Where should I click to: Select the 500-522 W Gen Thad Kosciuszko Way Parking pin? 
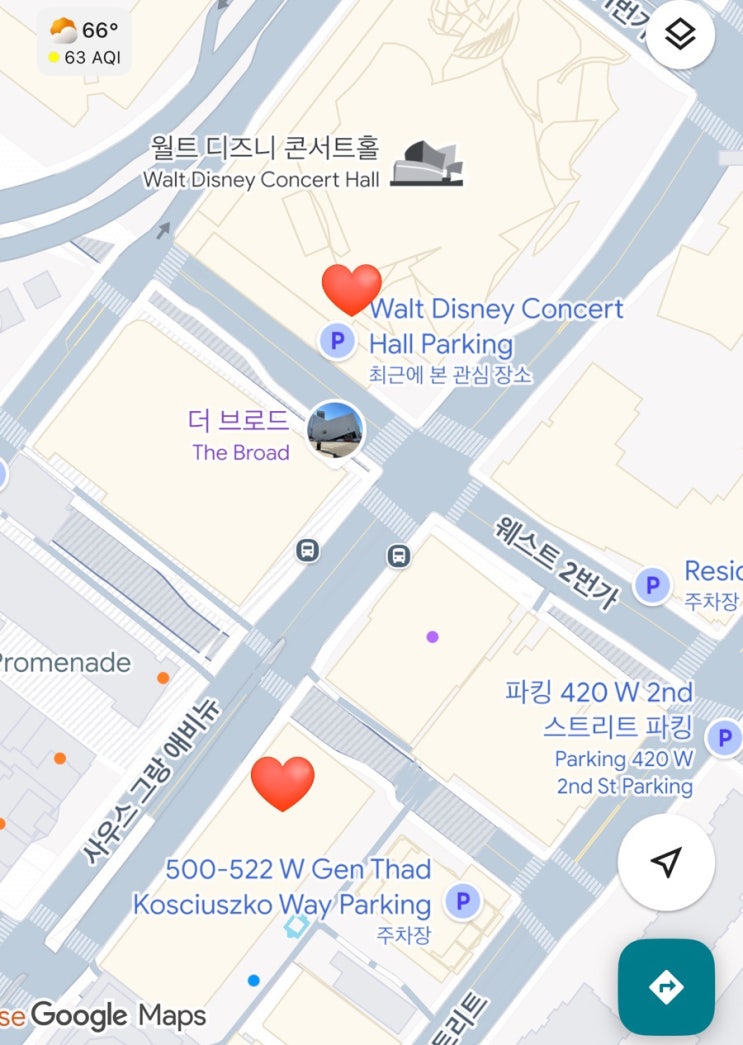coord(462,902)
